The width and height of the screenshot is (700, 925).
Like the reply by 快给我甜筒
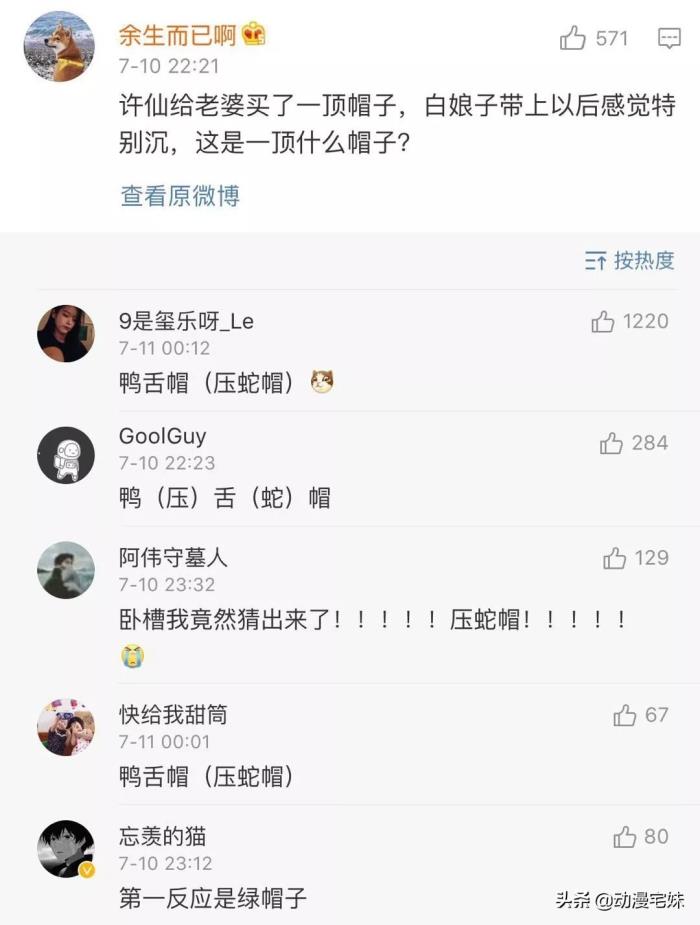pyautogui.click(x=625, y=715)
